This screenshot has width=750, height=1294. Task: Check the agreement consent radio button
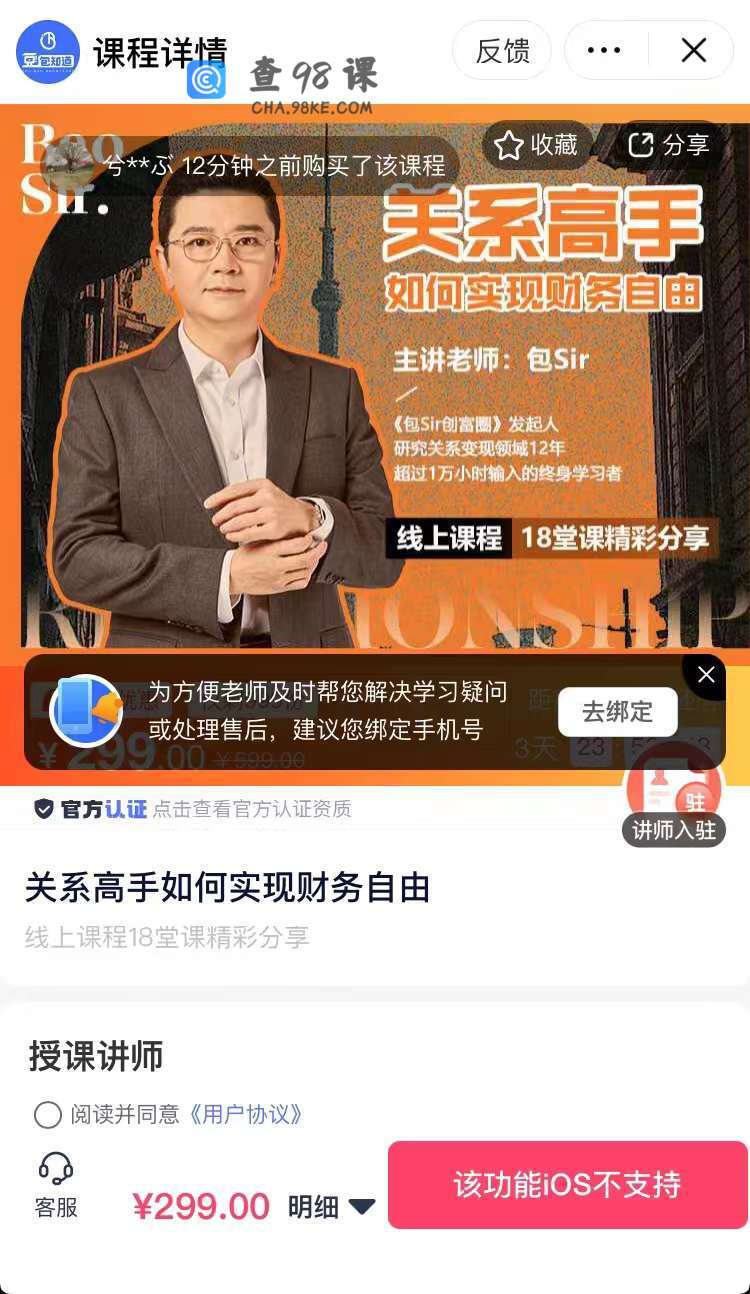coord(48,1114)
